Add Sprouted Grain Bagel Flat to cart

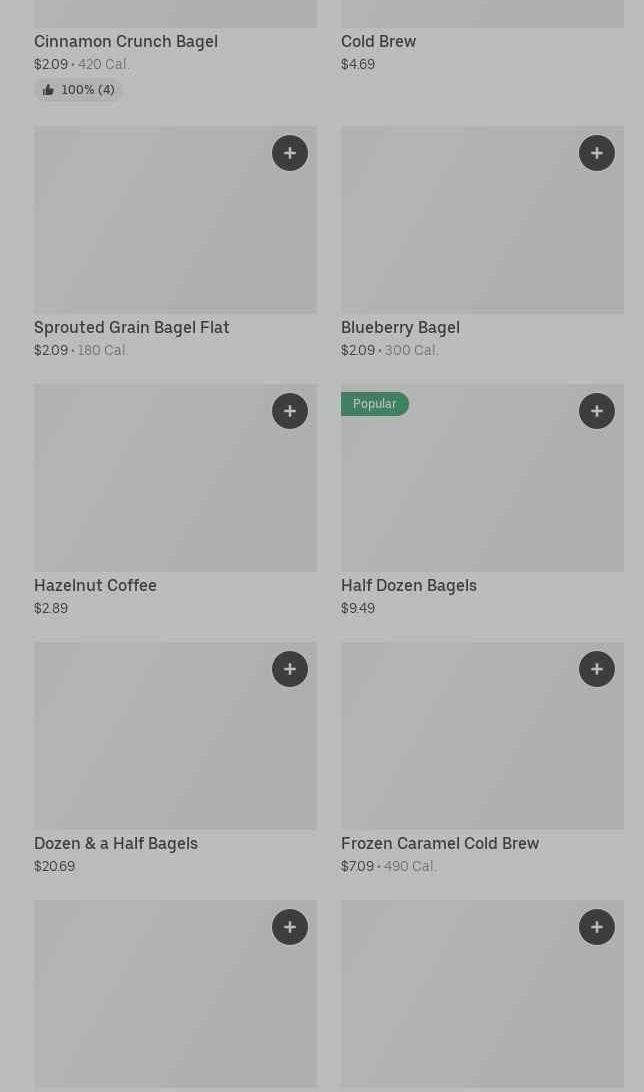tap(290, 153)
